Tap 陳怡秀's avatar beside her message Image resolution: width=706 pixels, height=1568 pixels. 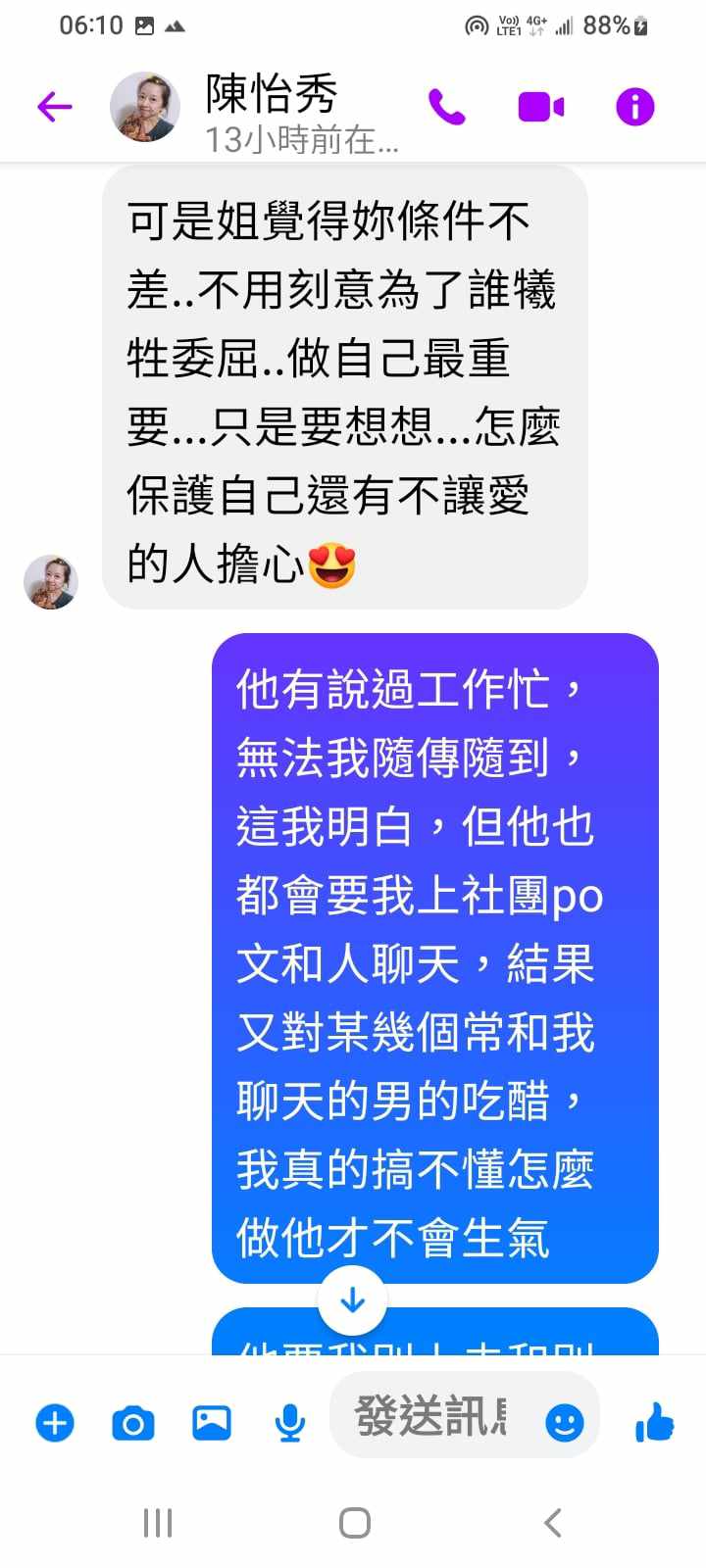coord(51,581)
